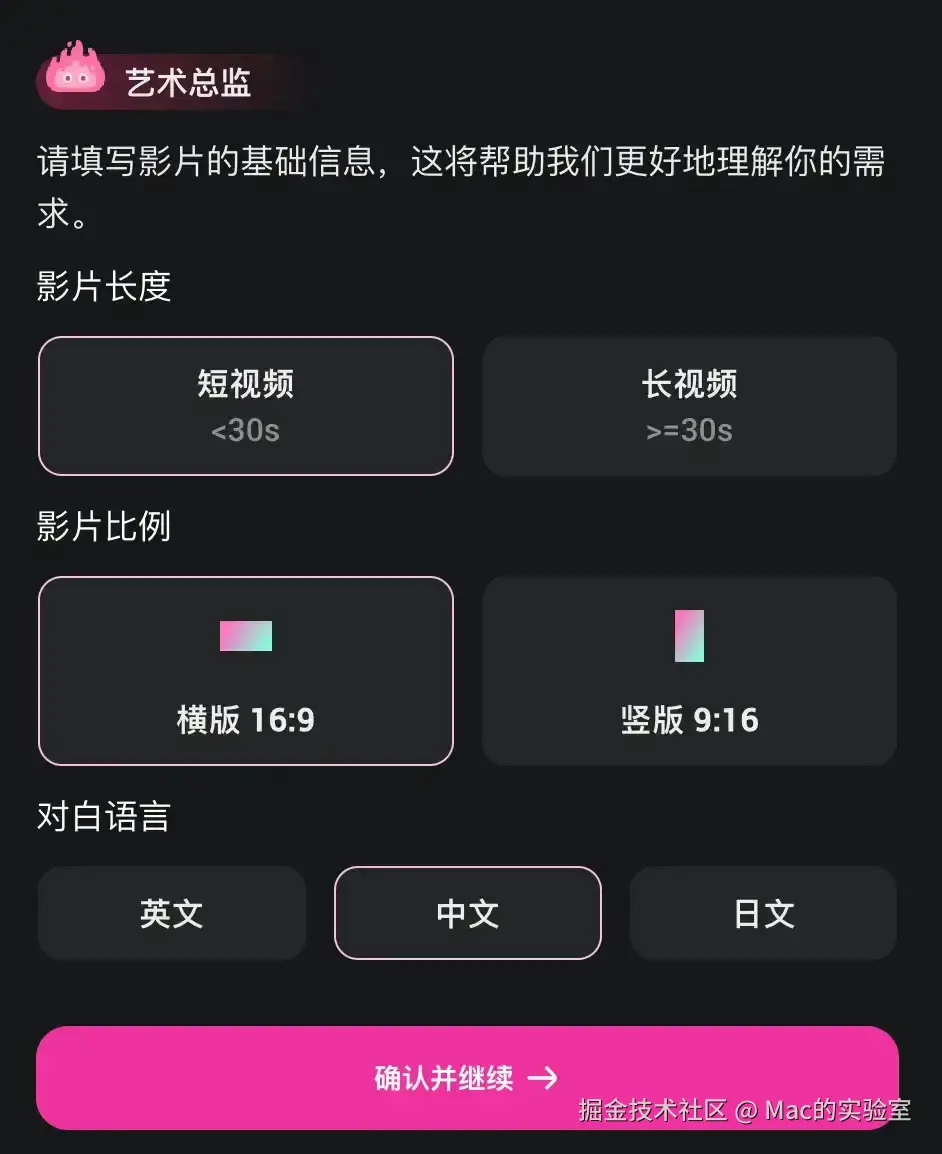The width and height of the screenshot is (942, 1154).
Task: Set dialogue language to 英文
Action: 171,913
